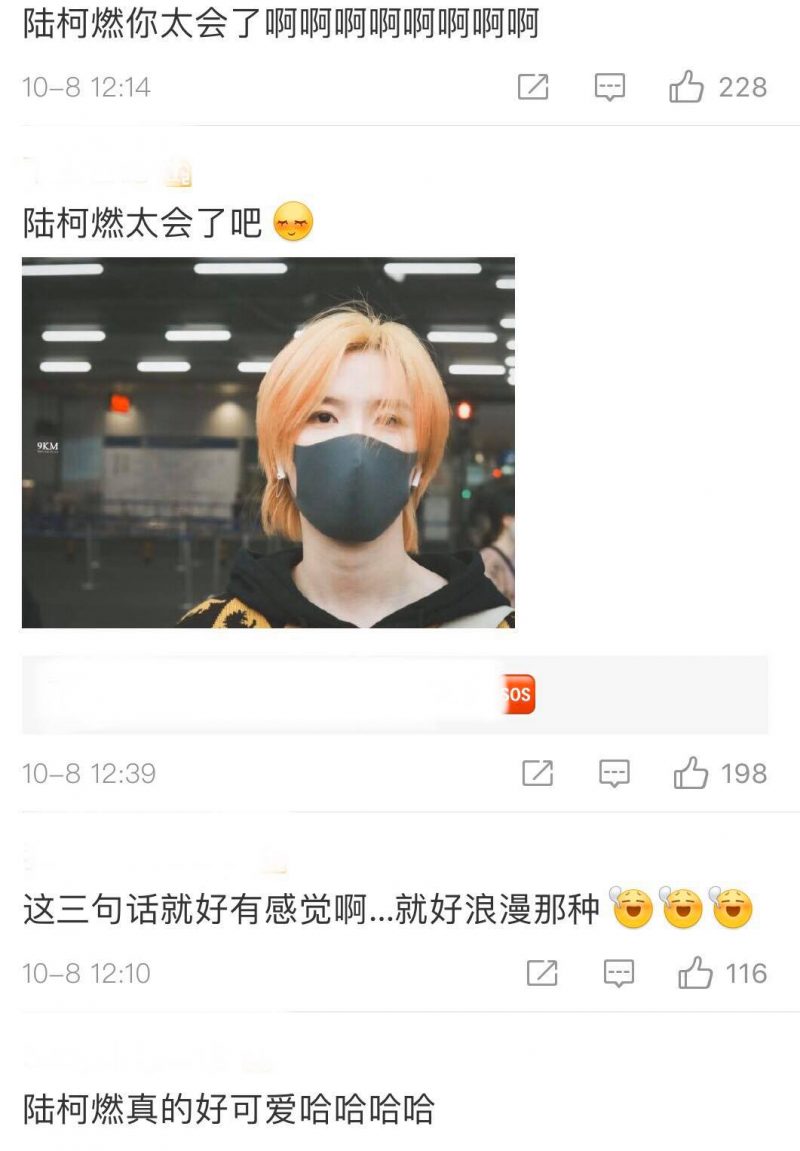800x1151 pixels.
Task: Repost the 就好浪漫那种 comment
Action: (542, 973)
